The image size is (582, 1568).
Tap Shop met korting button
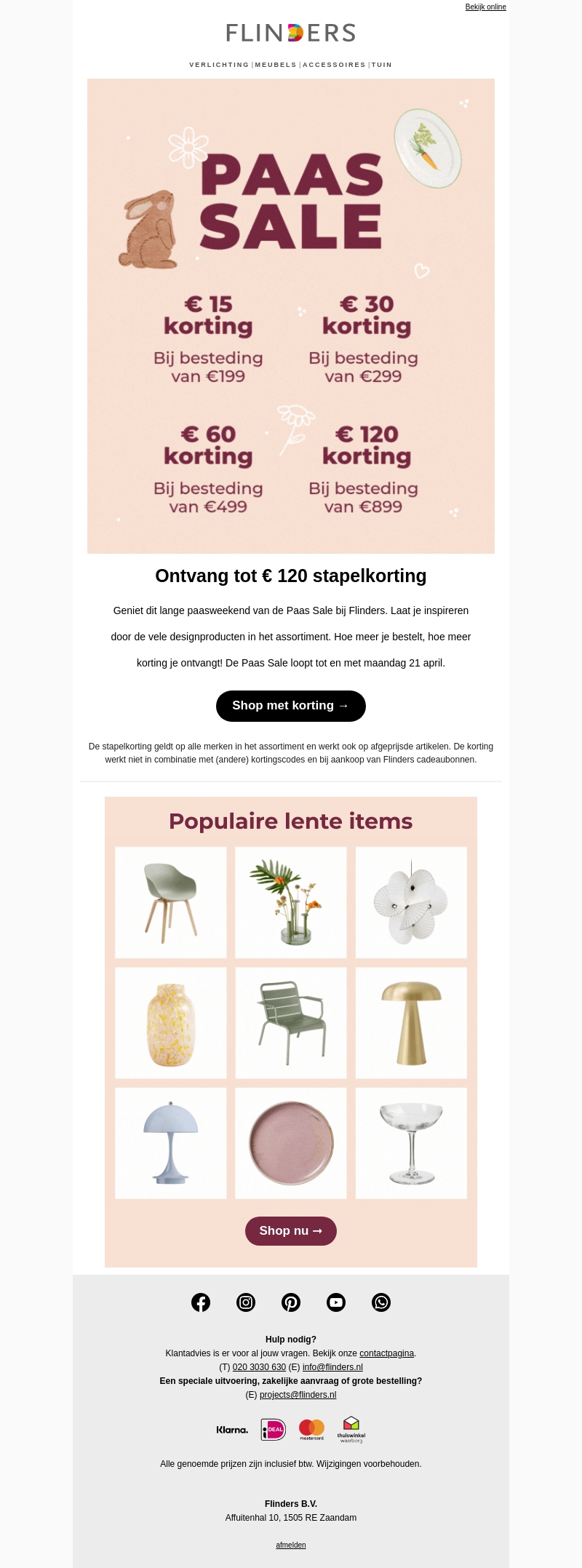(x=291, y=706)
